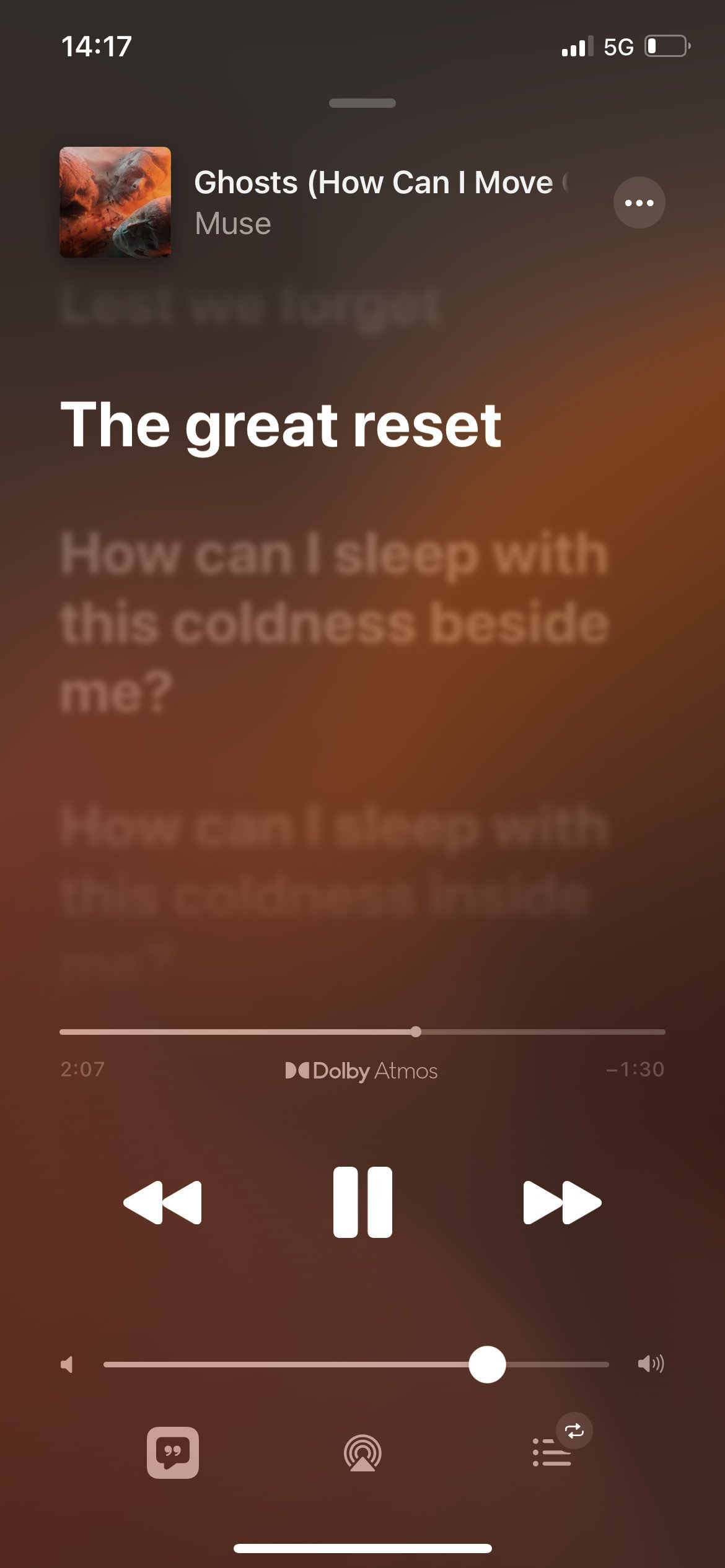Screen dimensions: 725x1568
Task: Toggle the lyrics view button
Action: tap(173, 1452)
